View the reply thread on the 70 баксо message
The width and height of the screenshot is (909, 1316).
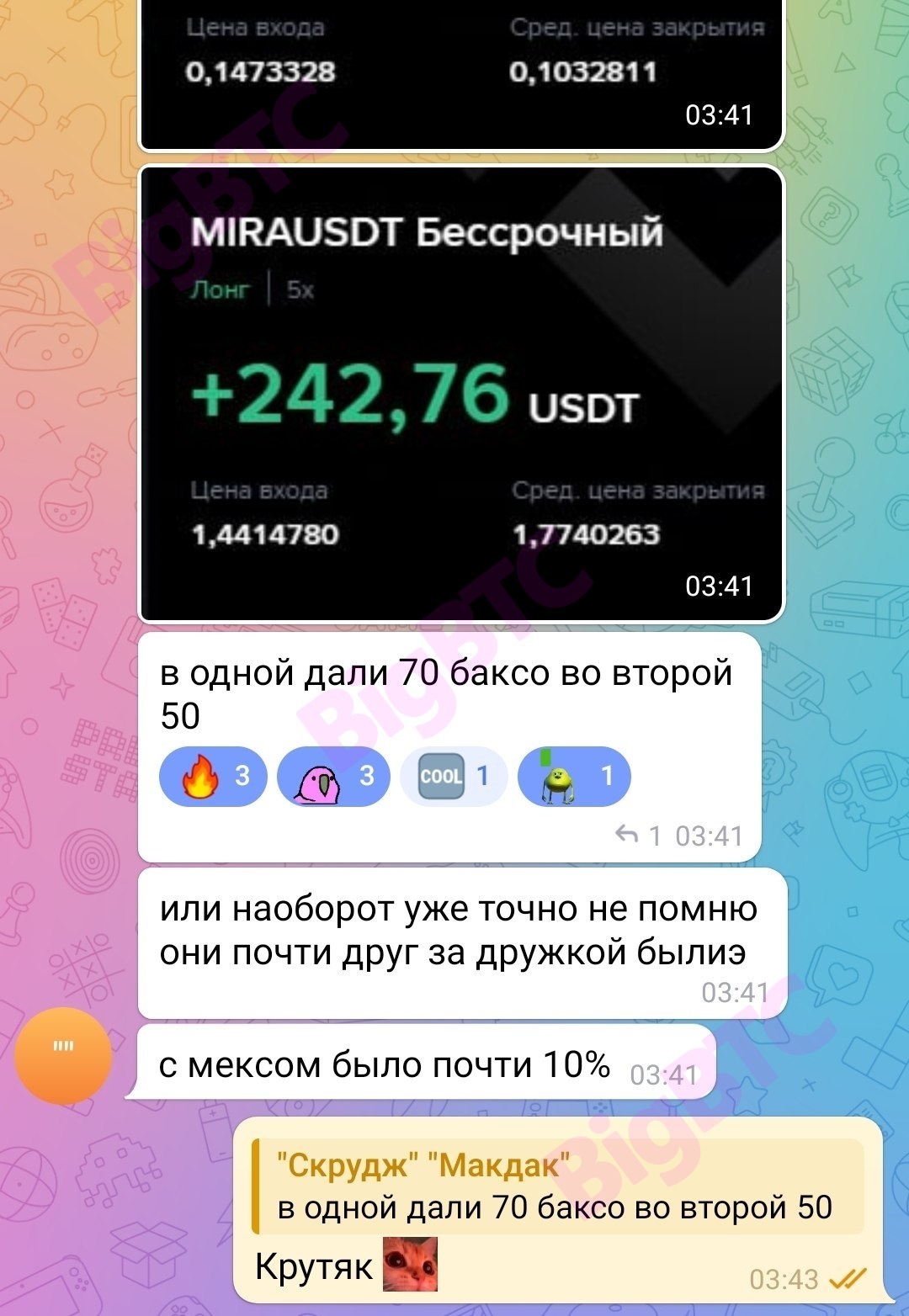click(638, 836)
